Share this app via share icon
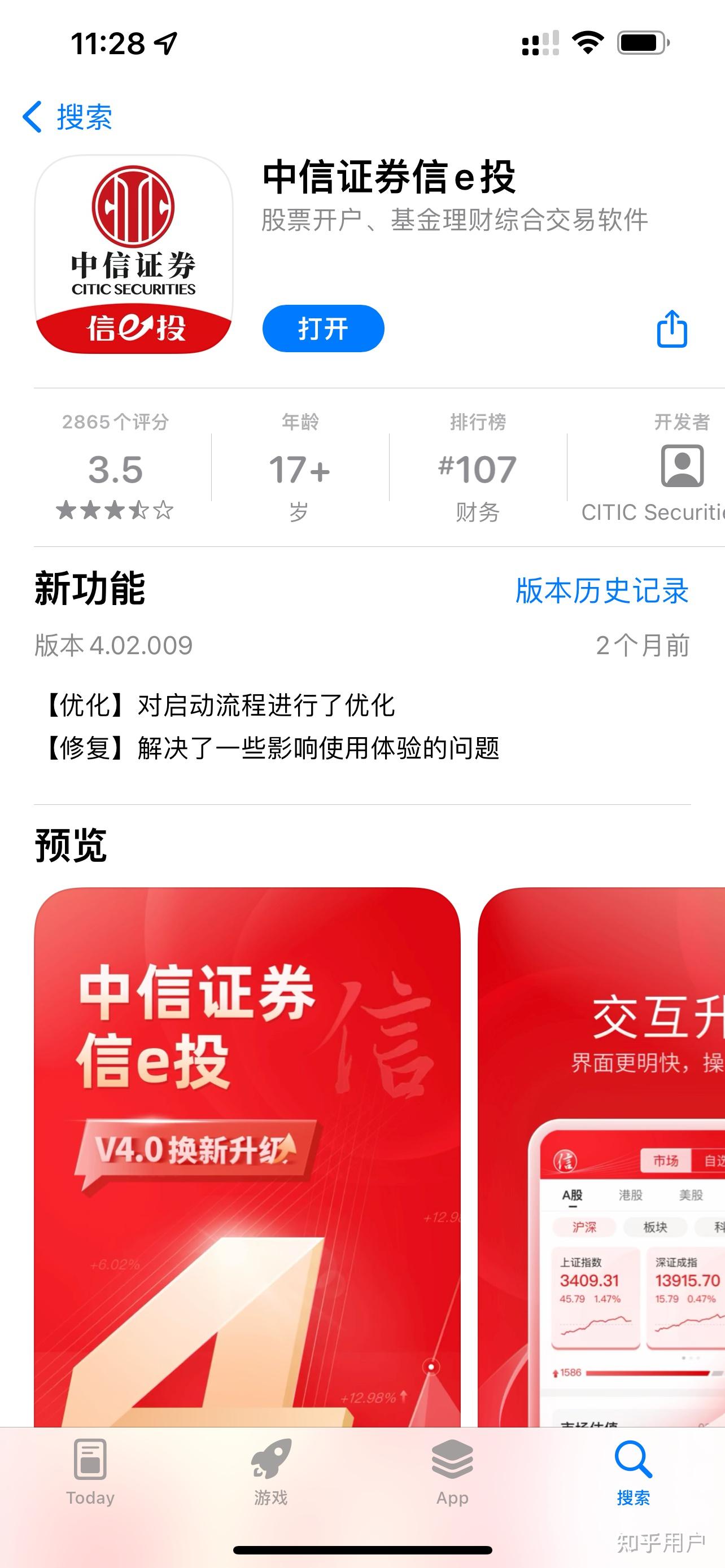Viewport: 725px width, 1568px height. [672, 329]
